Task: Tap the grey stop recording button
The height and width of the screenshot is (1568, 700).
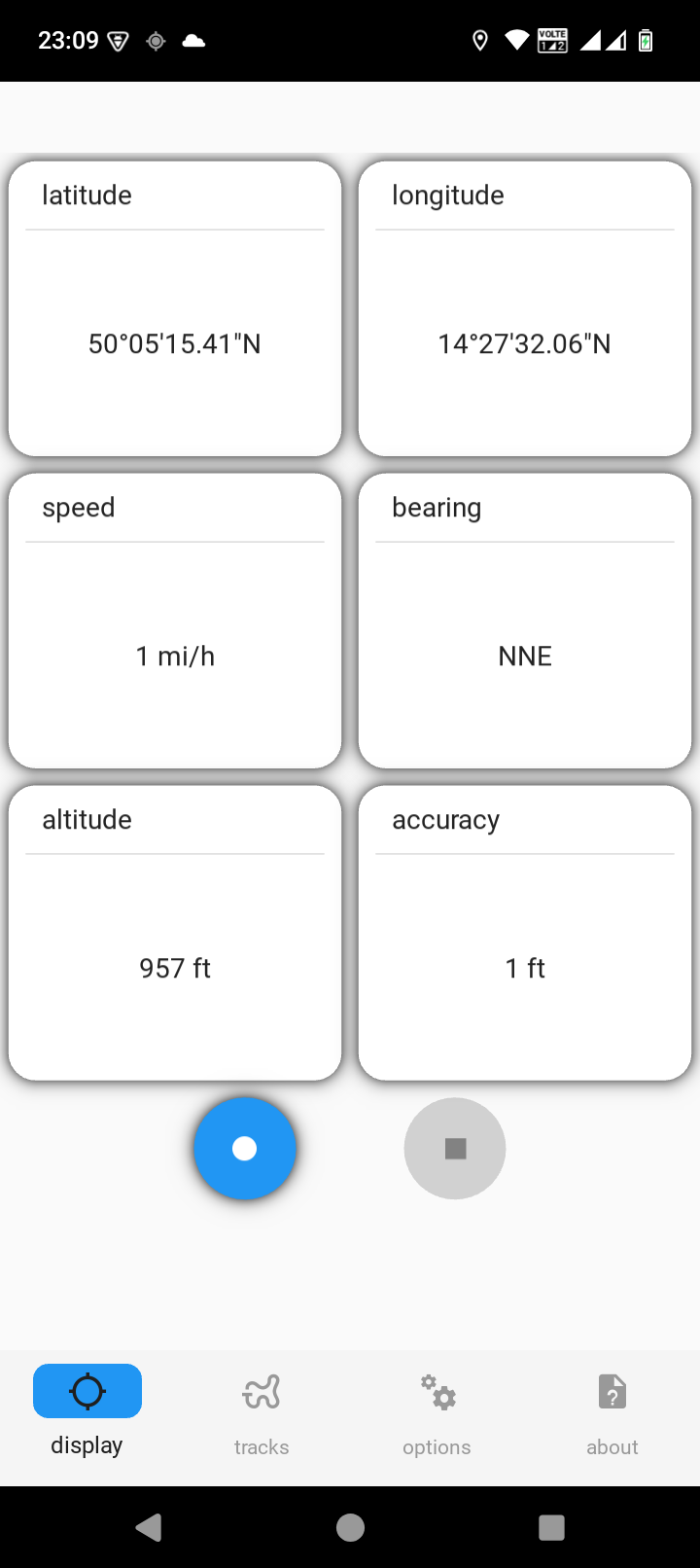Action: 455,1149
